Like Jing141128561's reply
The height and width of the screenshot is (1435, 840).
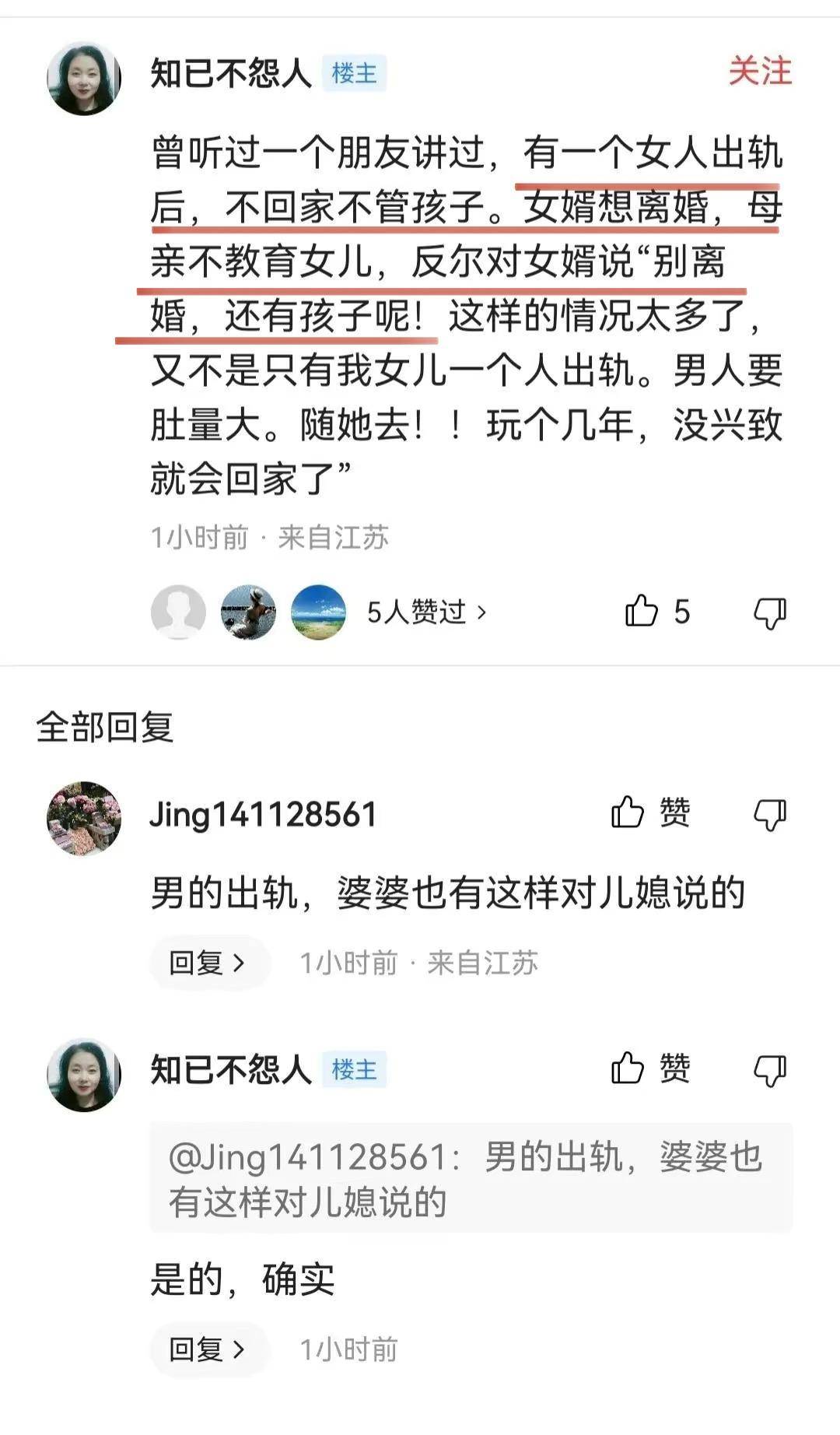click(650, 813)
